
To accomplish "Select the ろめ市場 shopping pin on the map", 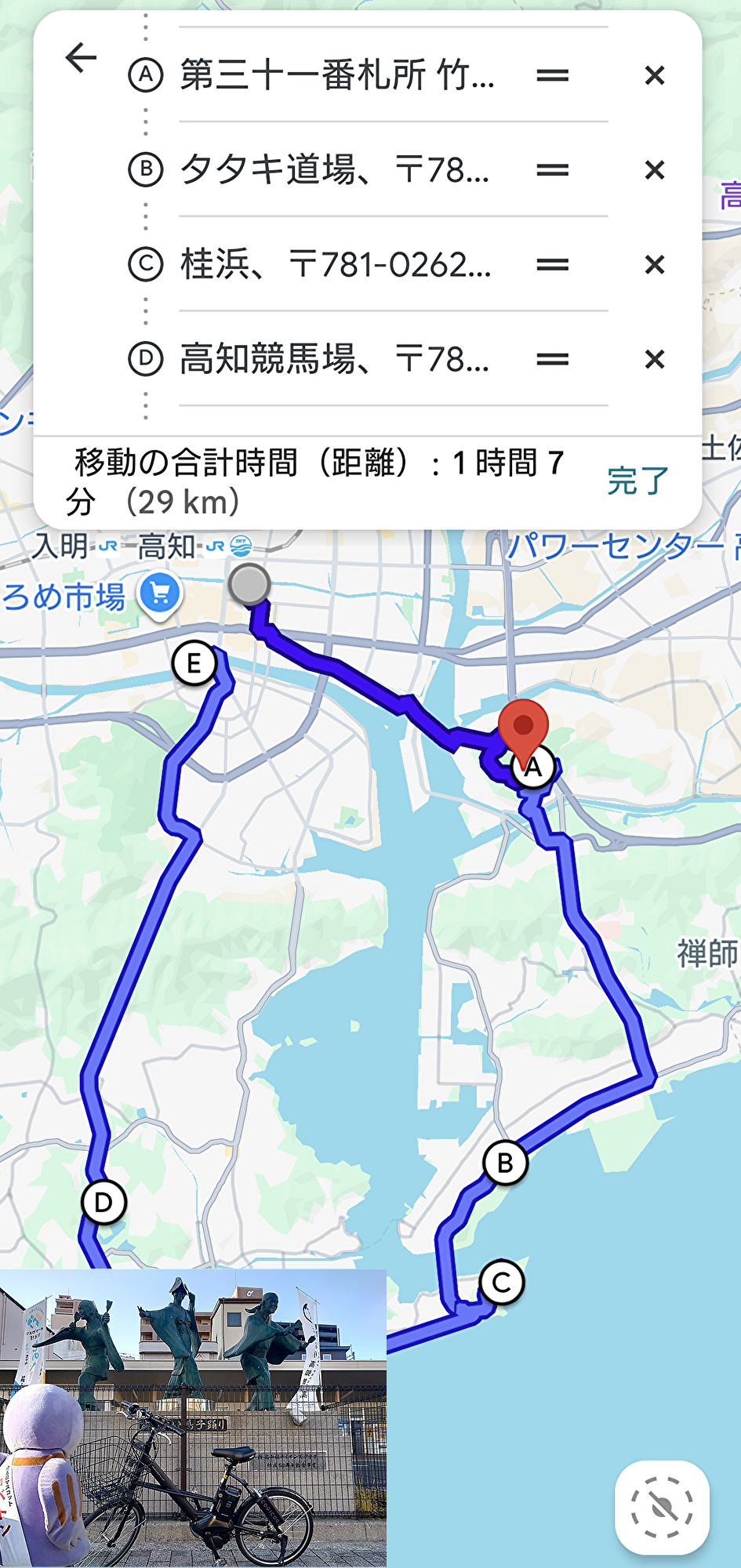I will pos(160,594).
